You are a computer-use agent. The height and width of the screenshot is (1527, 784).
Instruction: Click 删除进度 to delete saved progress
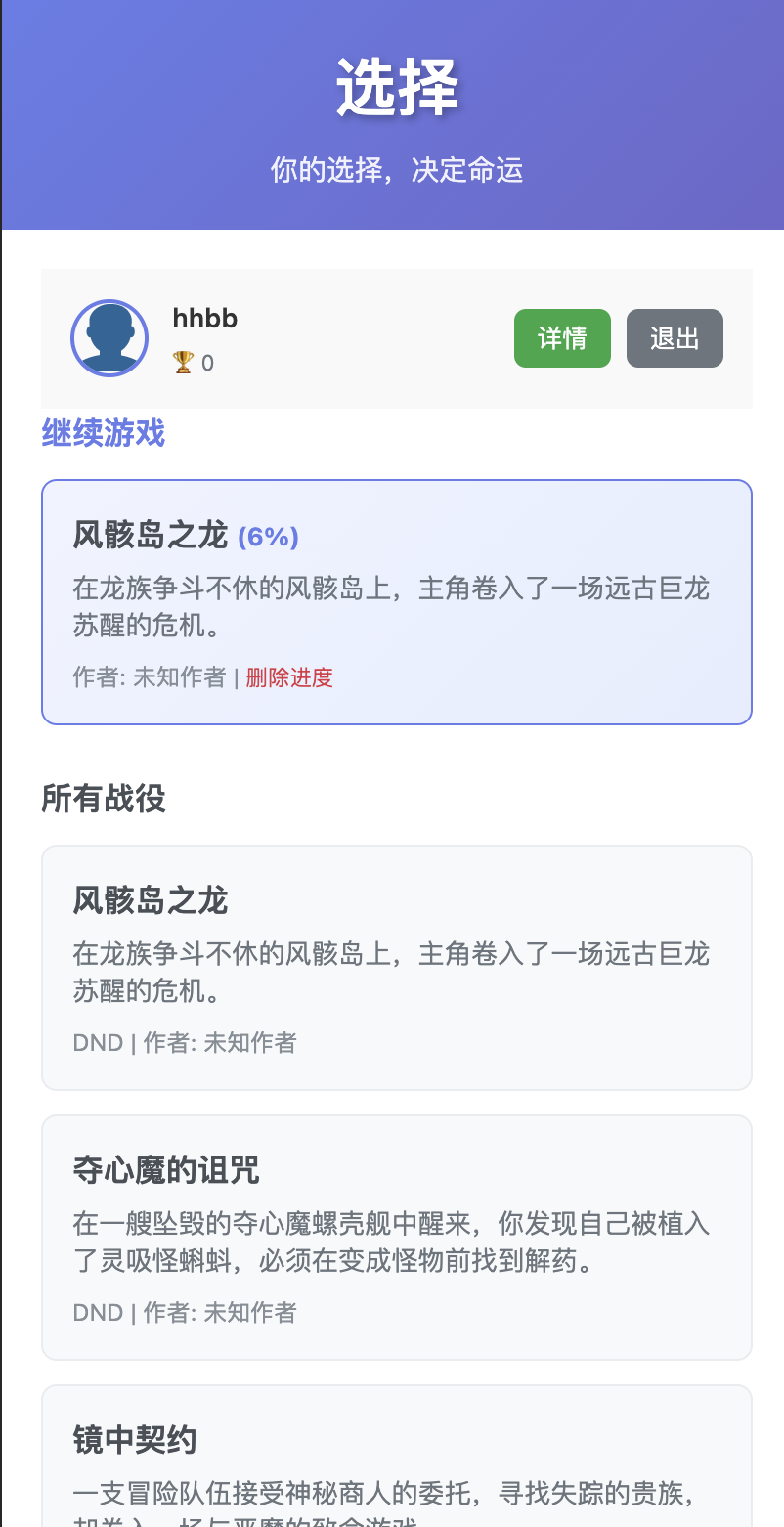pyautogui.click(x=289, y=676)
